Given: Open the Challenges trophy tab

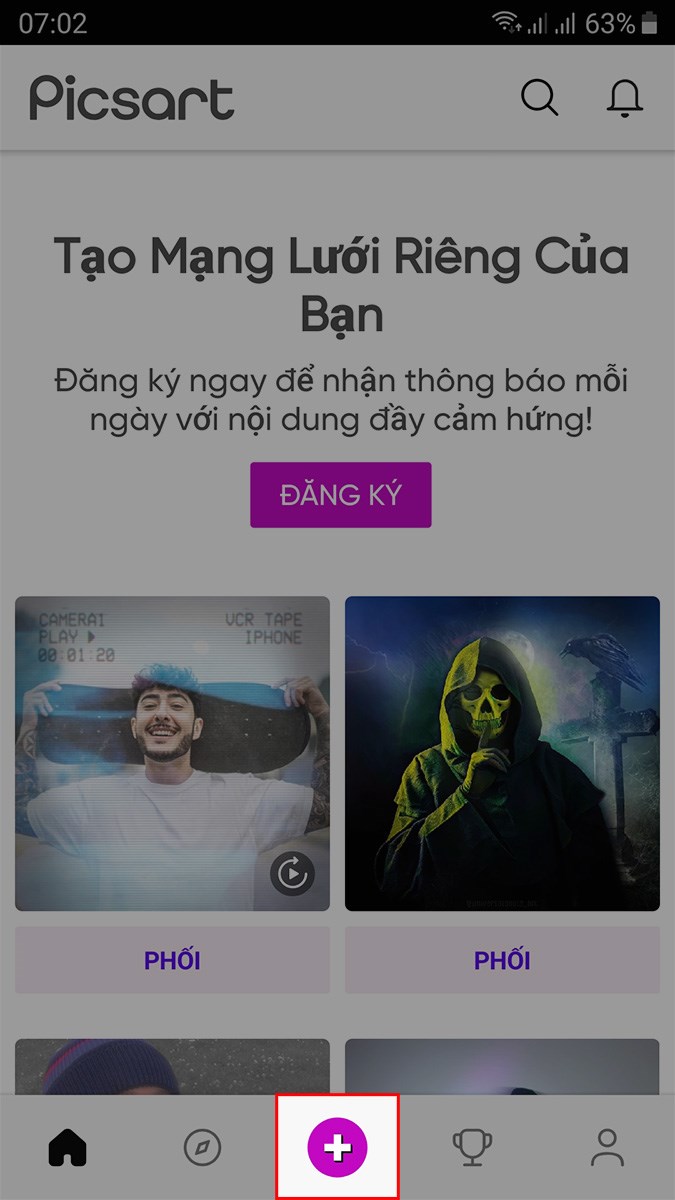Looking at the screenshot, I should pos(472,1149).
